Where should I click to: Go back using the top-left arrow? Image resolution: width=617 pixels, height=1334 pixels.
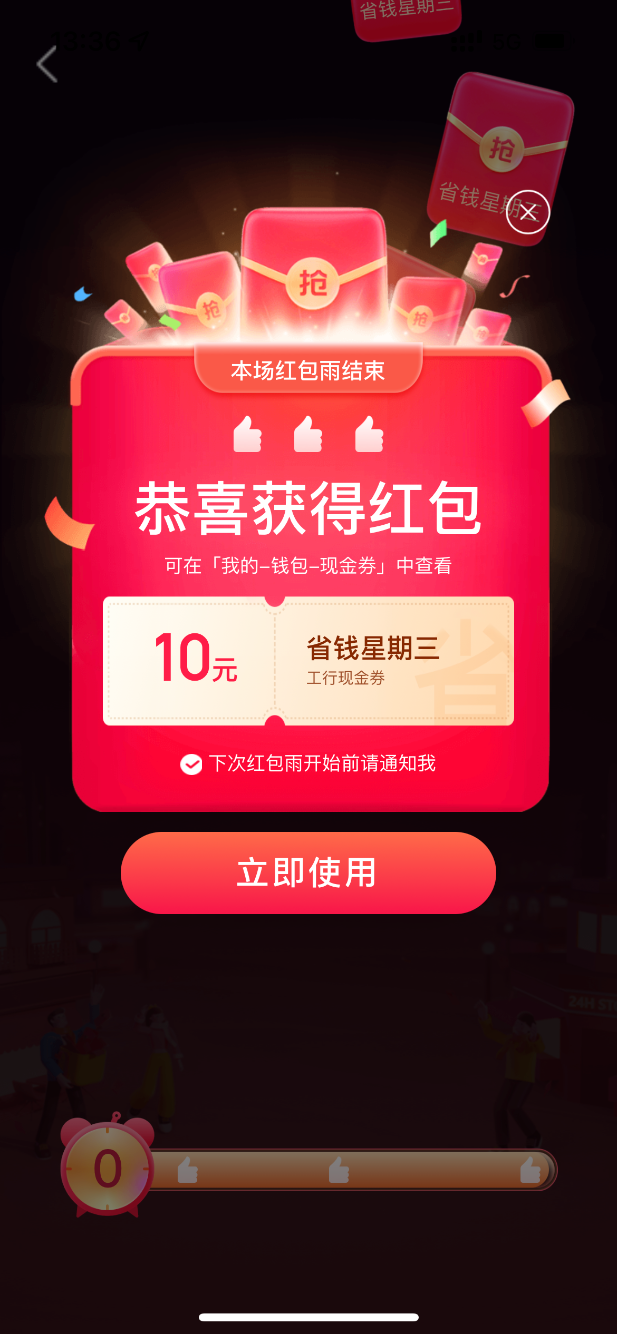[x=46, y=64]
